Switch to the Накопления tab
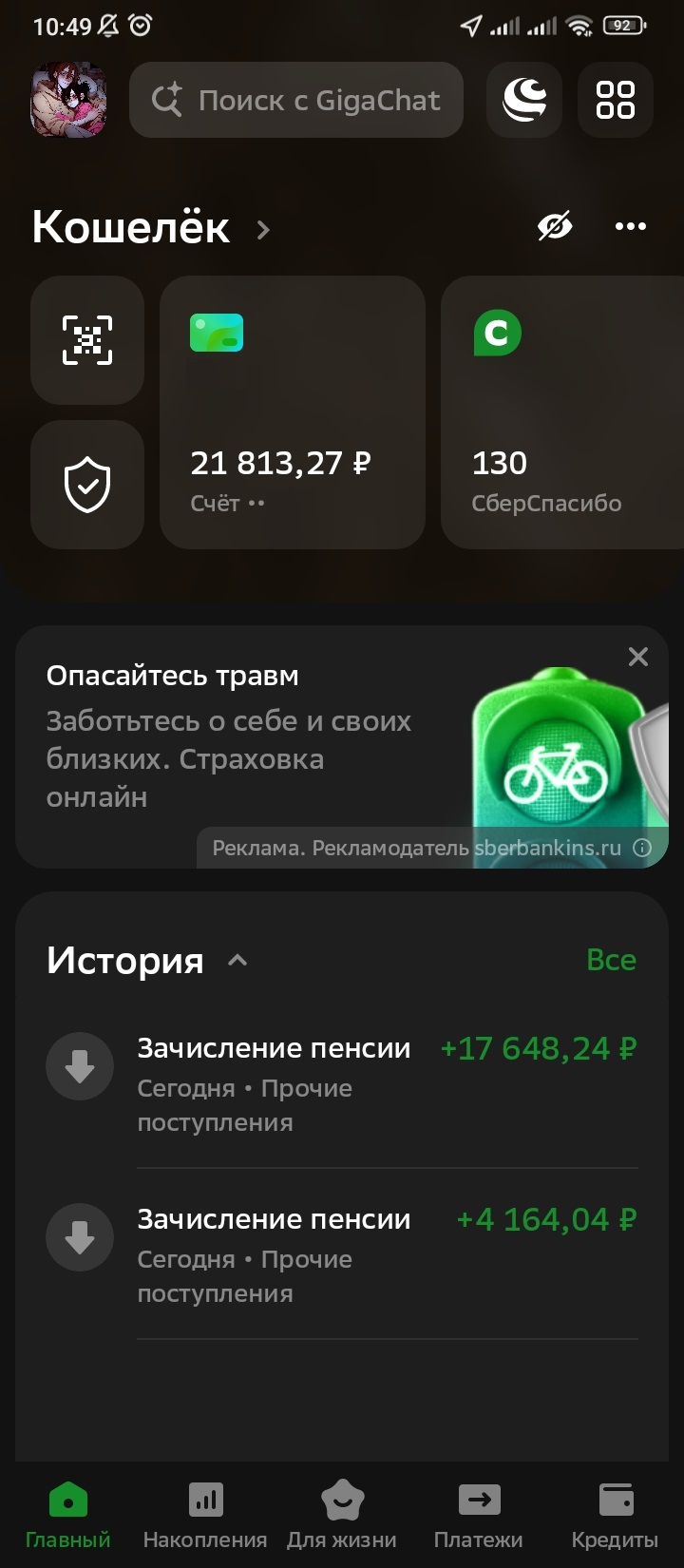684x1568 pixels. (x=205, y=1515)
